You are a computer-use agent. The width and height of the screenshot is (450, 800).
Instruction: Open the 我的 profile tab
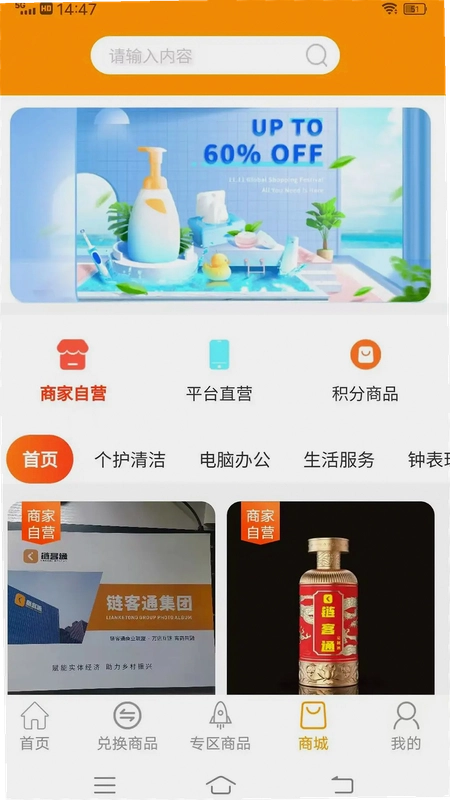[406, 726]
